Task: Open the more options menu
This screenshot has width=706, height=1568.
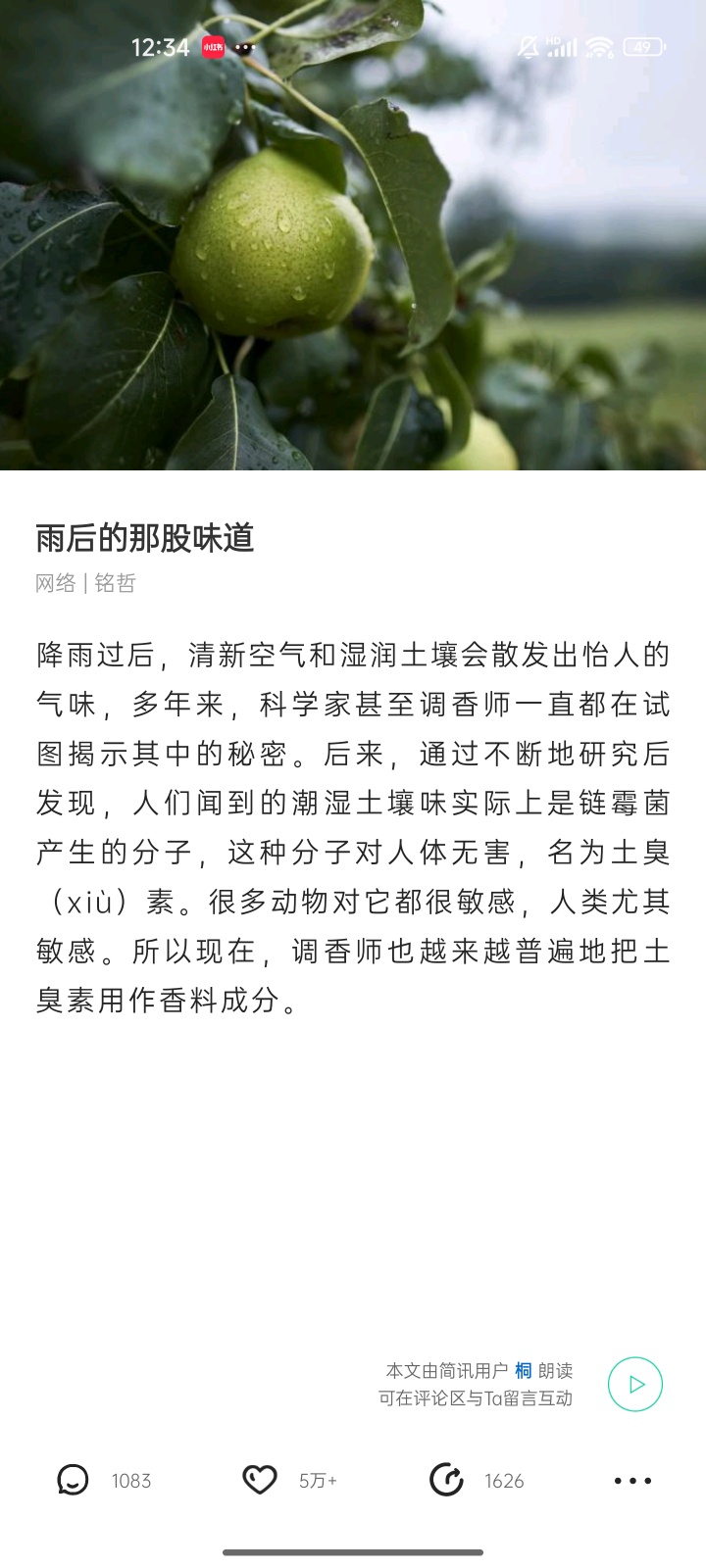Action: 632,1480
